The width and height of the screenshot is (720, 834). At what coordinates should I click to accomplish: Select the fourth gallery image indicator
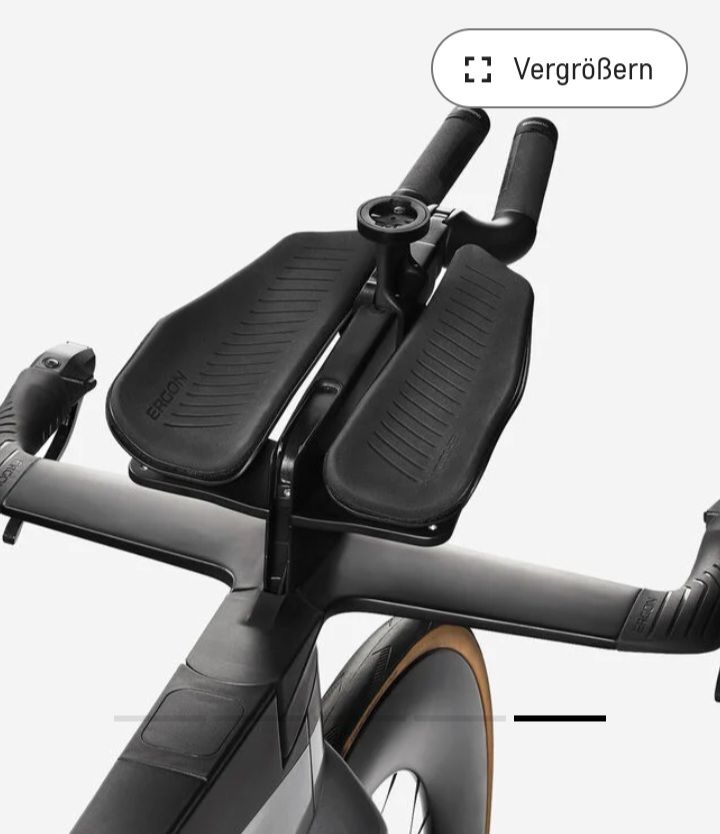point(460,718)
